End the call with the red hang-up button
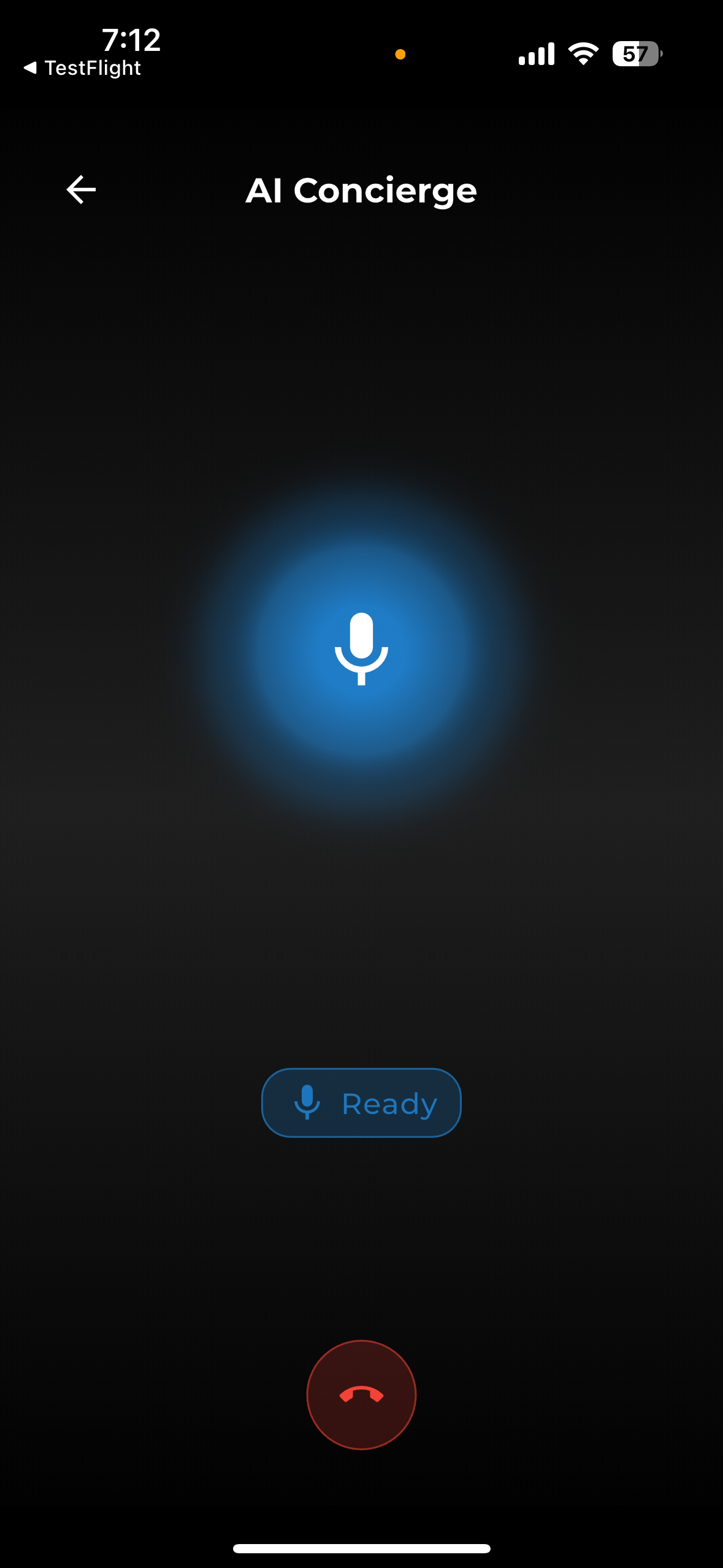The height and width of the screenshot is (1568, 723). 361,1395
